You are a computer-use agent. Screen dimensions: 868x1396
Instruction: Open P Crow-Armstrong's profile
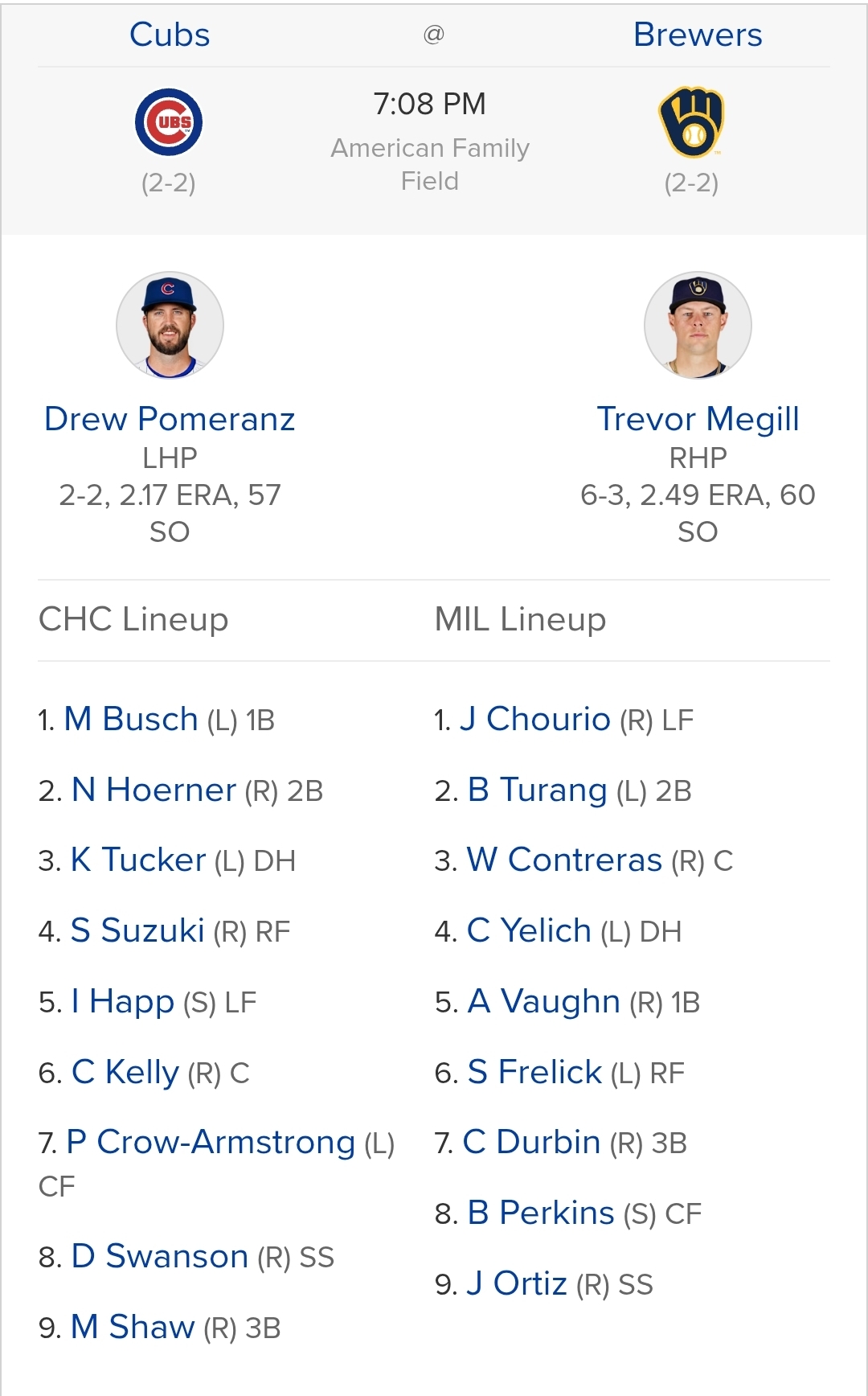(211, 1142)
